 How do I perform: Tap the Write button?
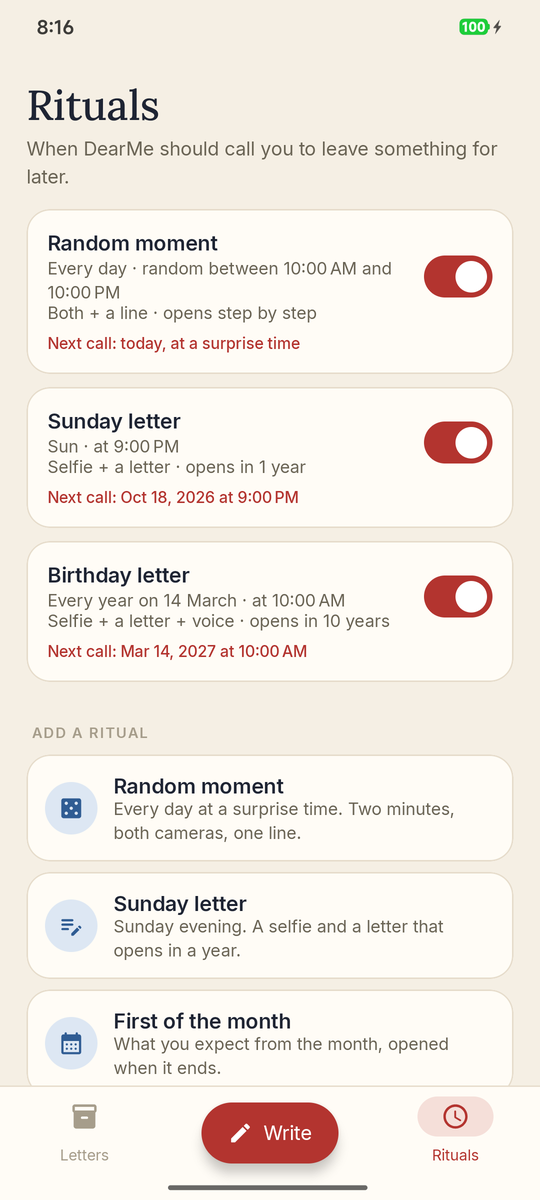coord(270,1133)
